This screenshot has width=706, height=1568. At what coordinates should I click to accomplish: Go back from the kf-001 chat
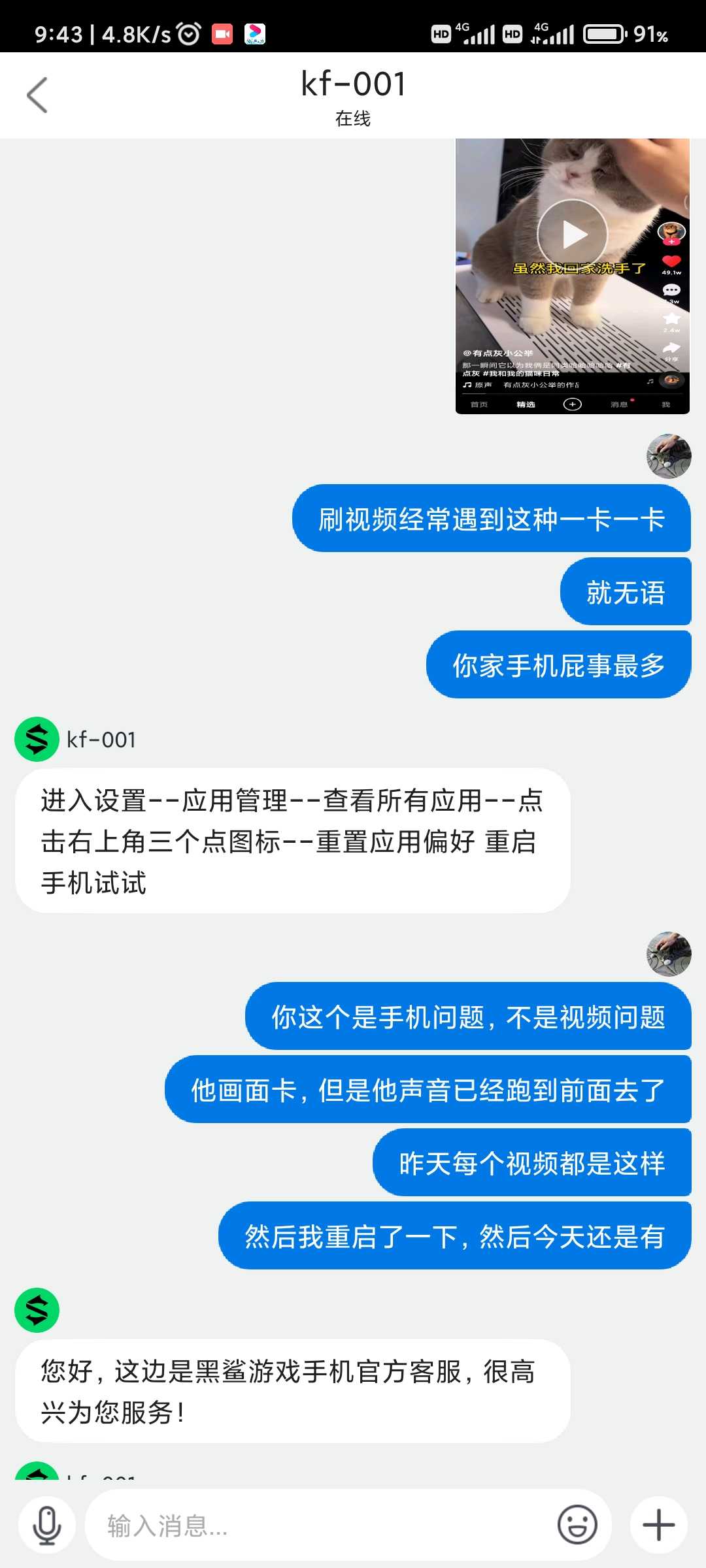[x=37, y=95]
